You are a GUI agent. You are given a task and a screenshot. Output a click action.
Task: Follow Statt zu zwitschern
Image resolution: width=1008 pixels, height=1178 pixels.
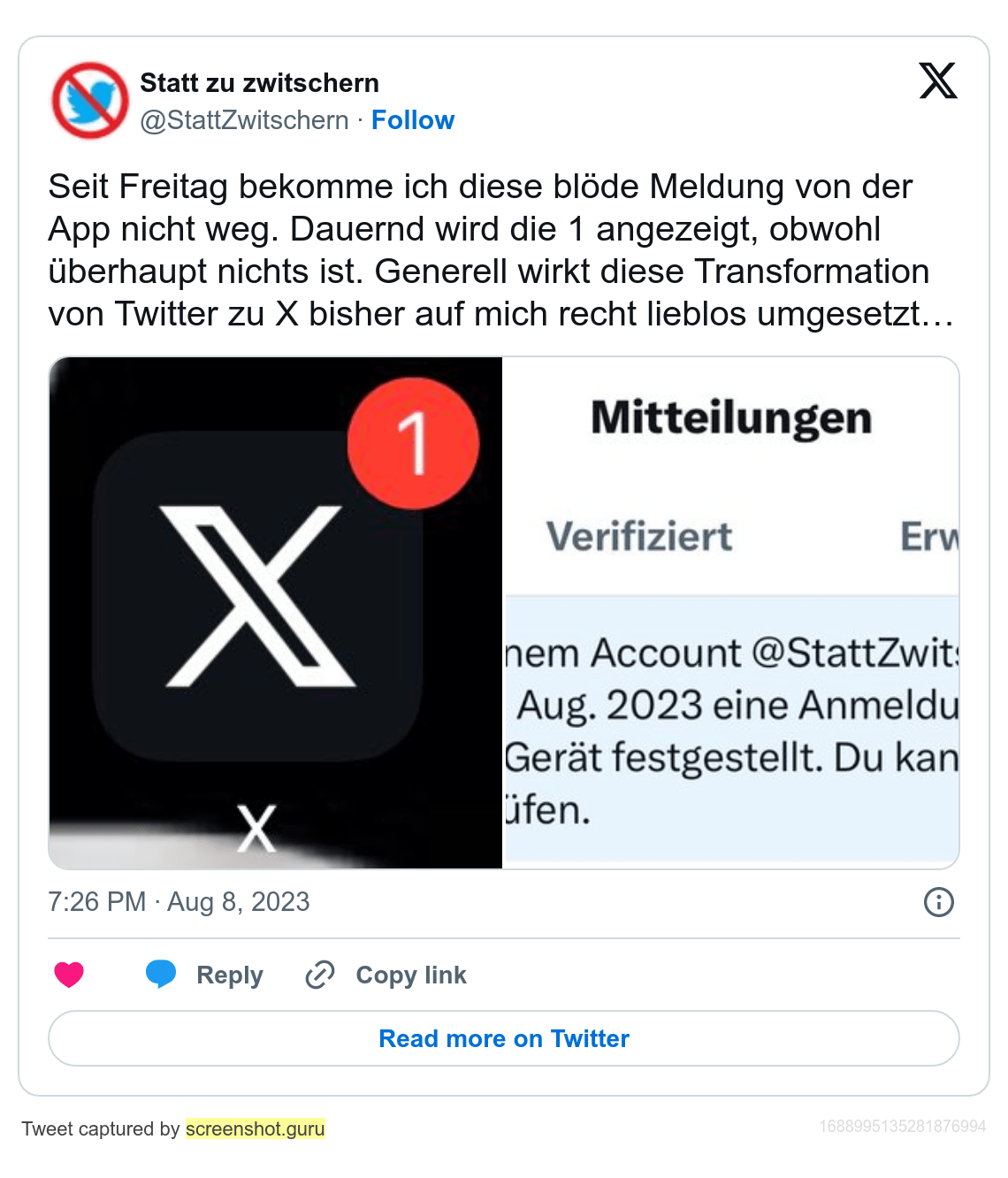(412, 120)
